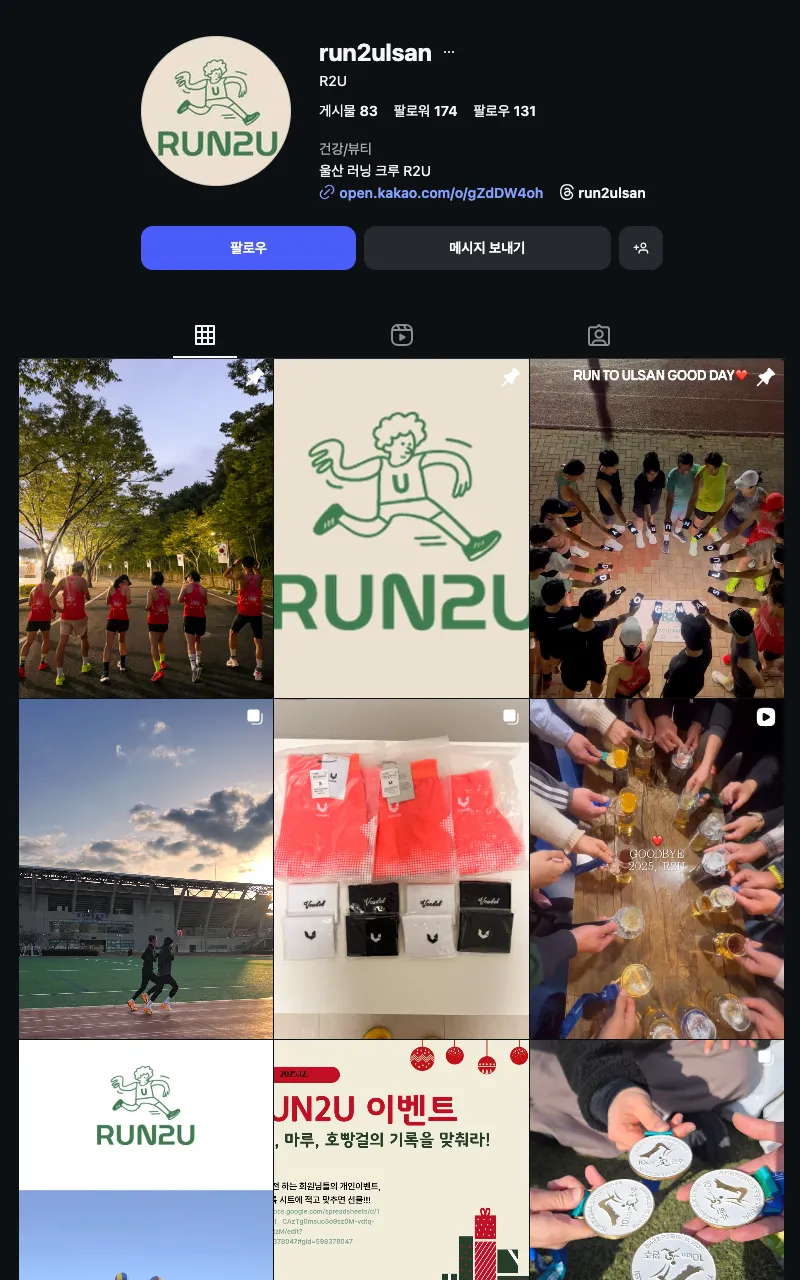Show suggested accounts with the add-person icon
This screenshot has width=800, height=1280.
coord(641,248)
